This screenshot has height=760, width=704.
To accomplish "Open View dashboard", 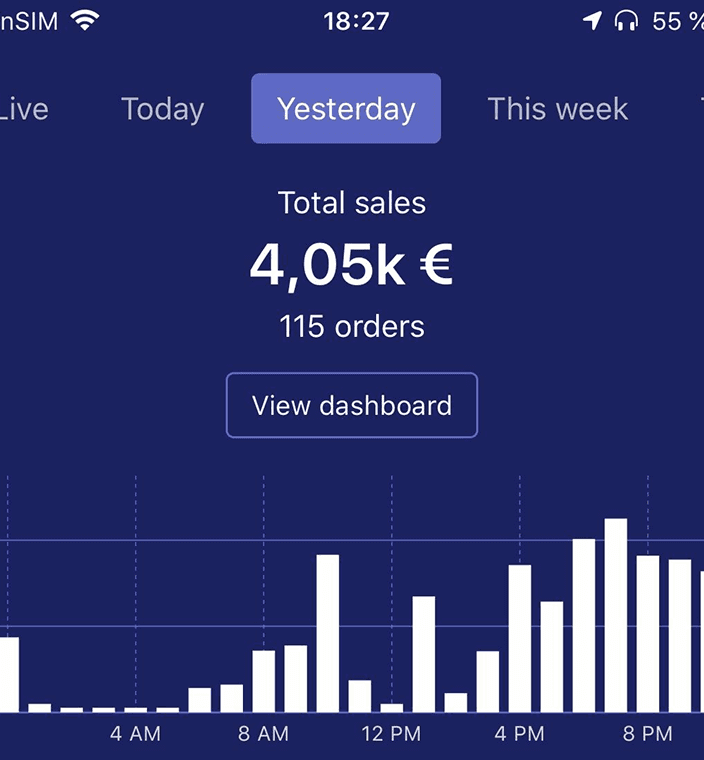I will tap(352, 405).
